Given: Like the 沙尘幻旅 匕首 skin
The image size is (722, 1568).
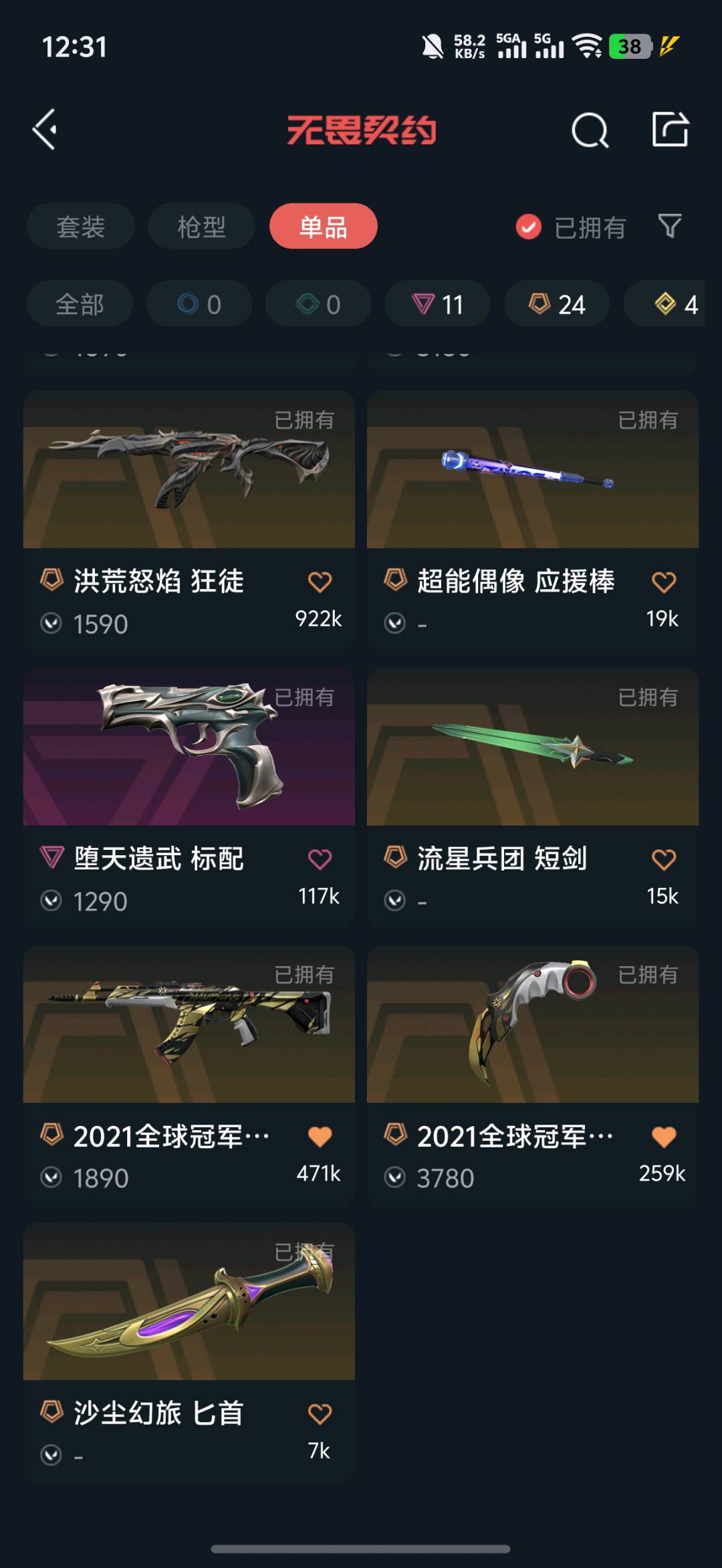Looking at the screenshot, I should click(x=320, y=1414).
